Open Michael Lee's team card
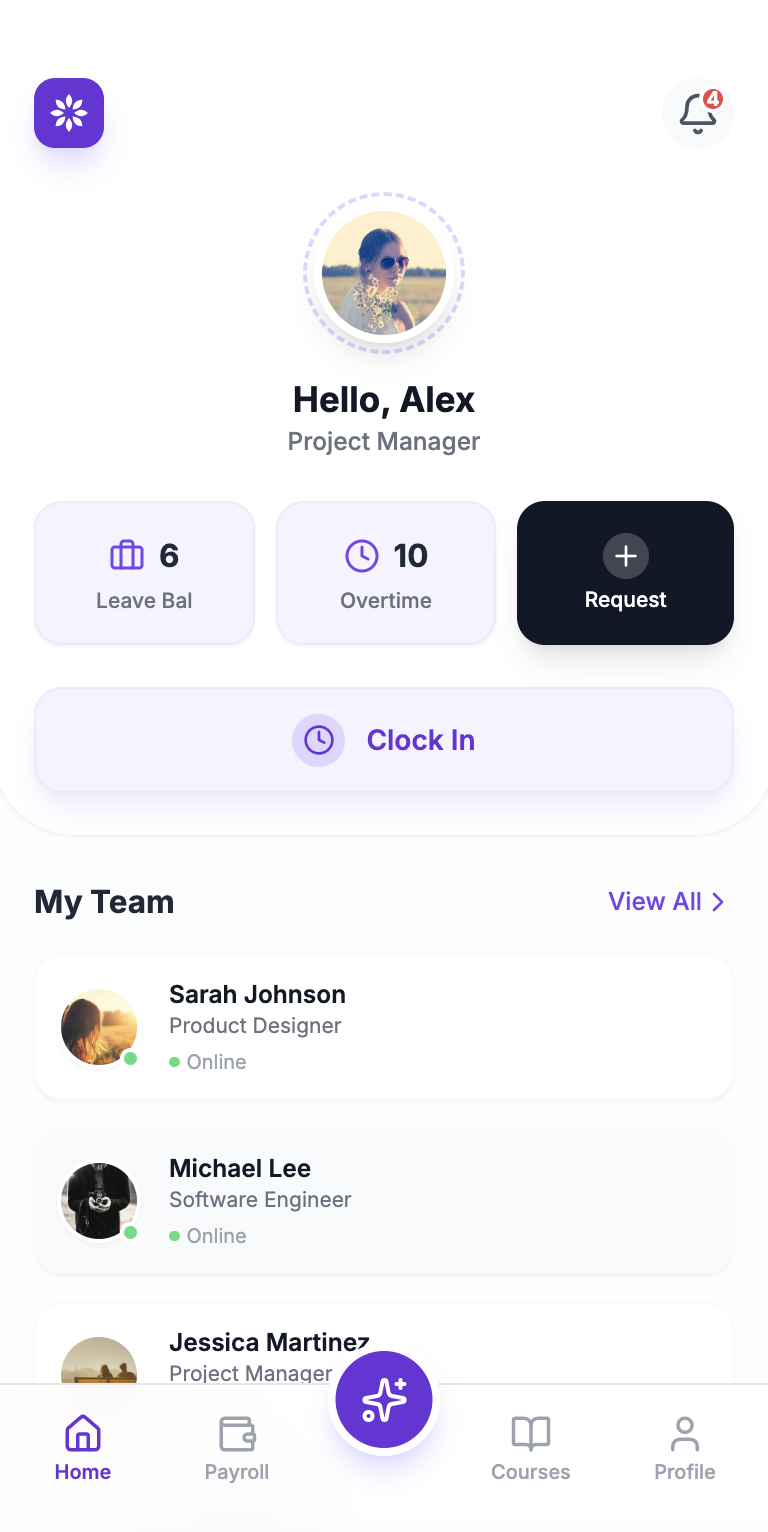This screenshot has height=1532, width=768. [384, 1201]
